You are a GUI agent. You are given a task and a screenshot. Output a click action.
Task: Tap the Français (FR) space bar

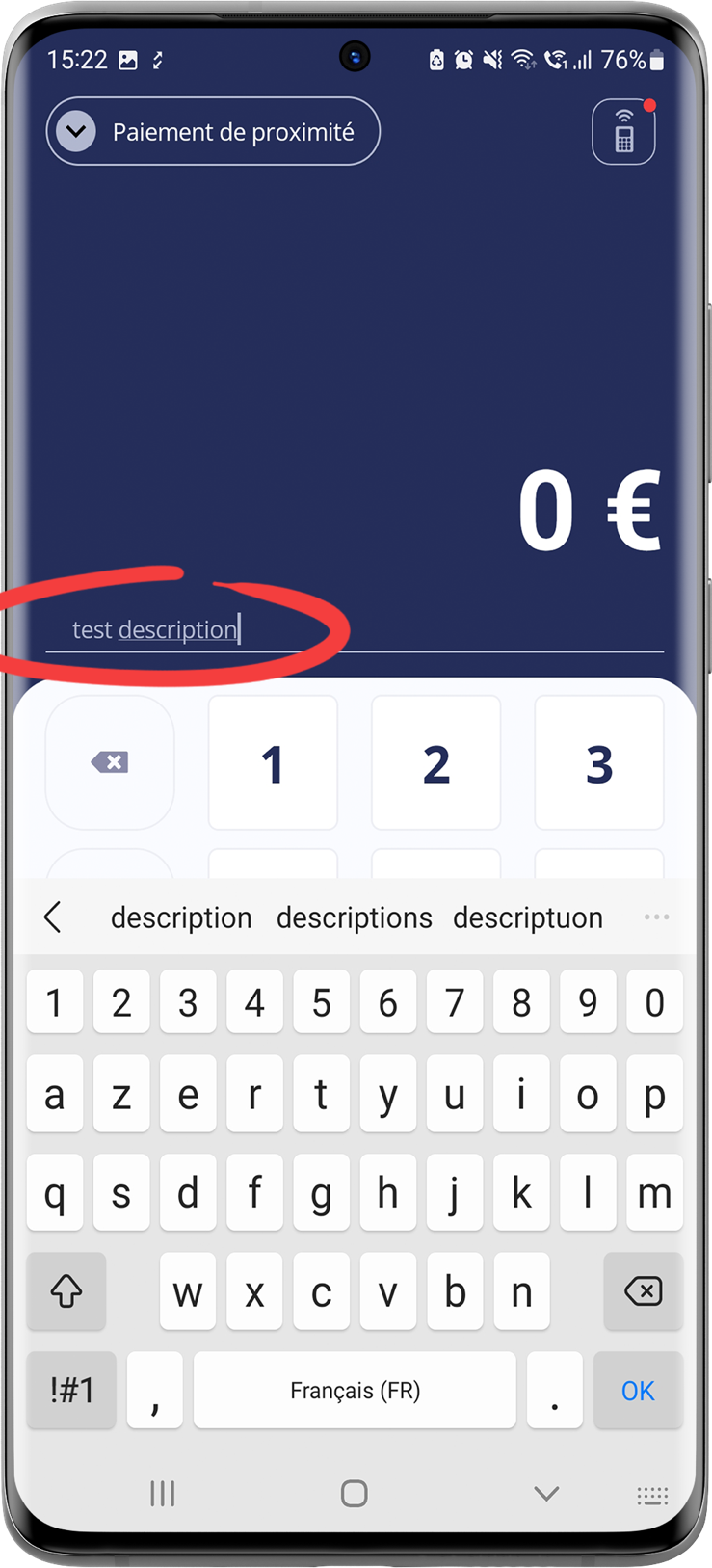[355, 1390]
